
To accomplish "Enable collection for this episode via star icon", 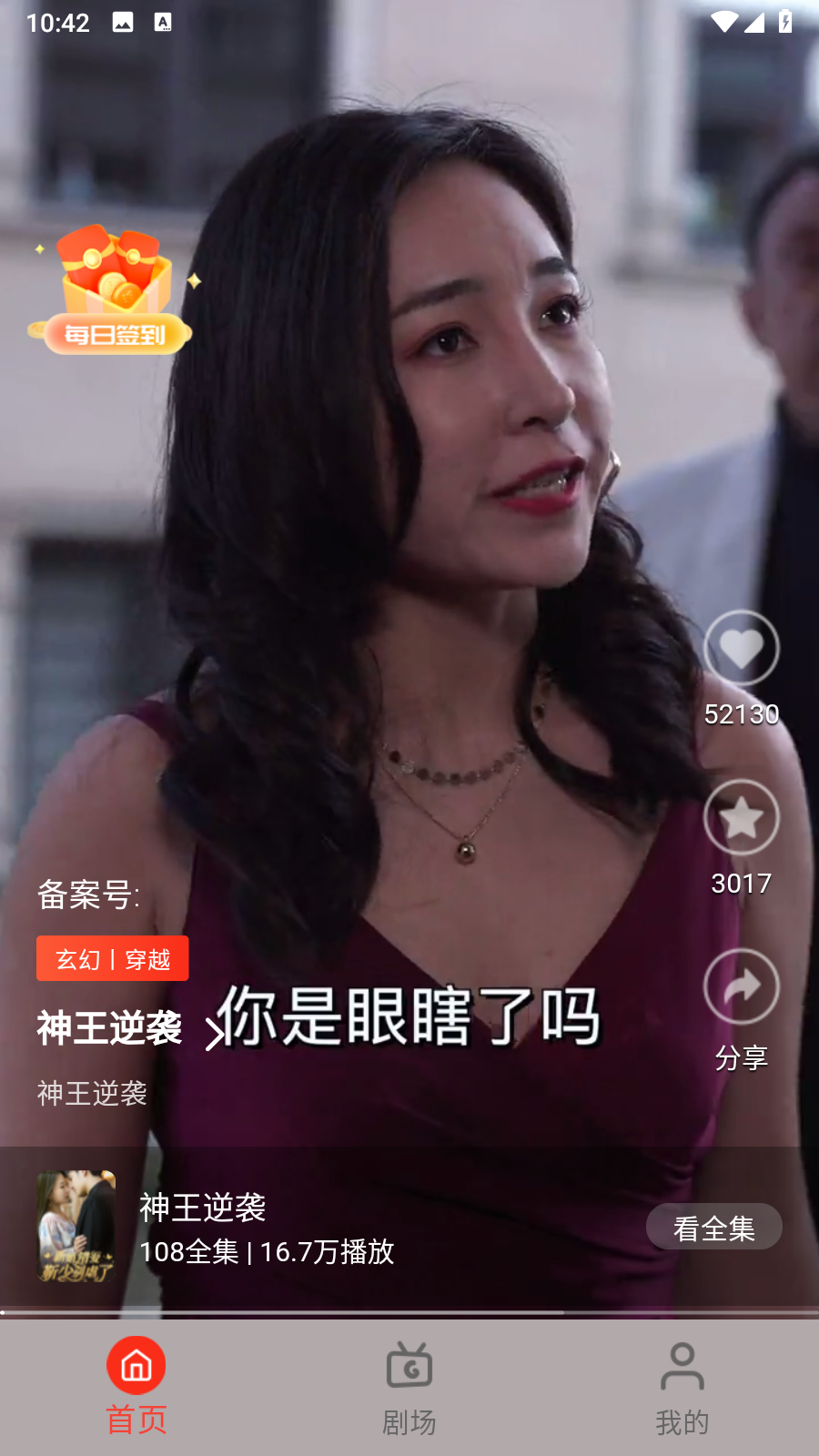I will click(x=741, y=817).
